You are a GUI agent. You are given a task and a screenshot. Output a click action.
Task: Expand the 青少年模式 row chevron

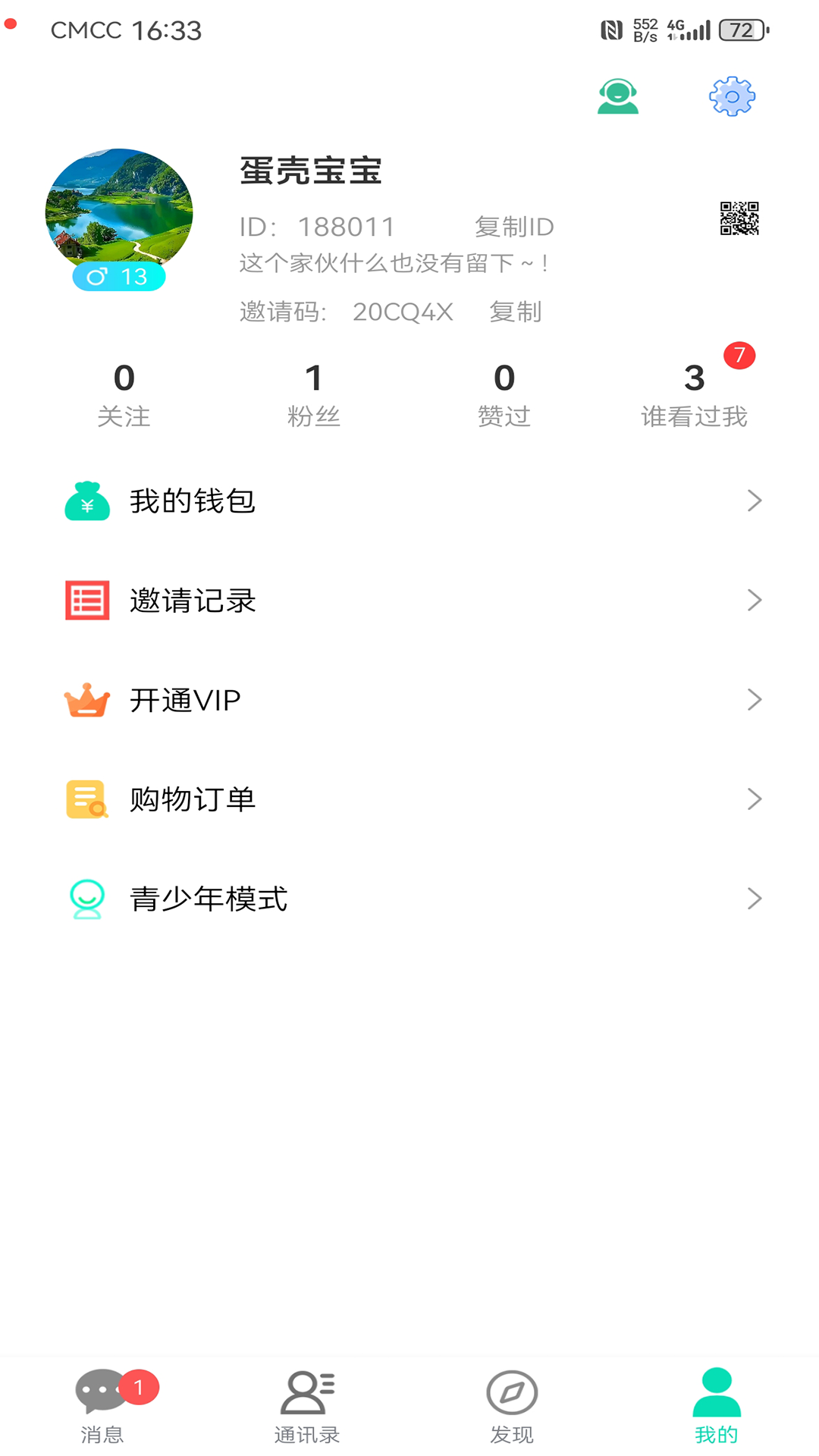coord(754,898)
